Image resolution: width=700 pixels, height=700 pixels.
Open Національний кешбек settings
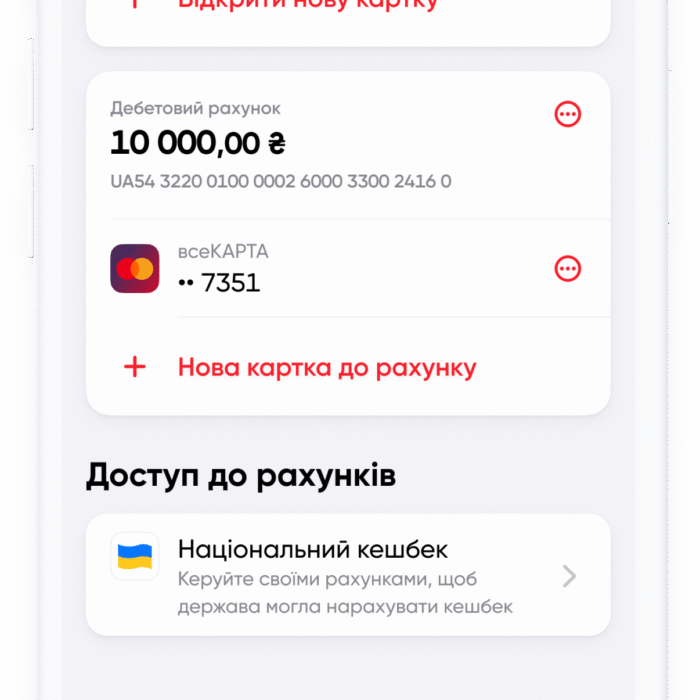pyautogui.click(x=347, y=575)
